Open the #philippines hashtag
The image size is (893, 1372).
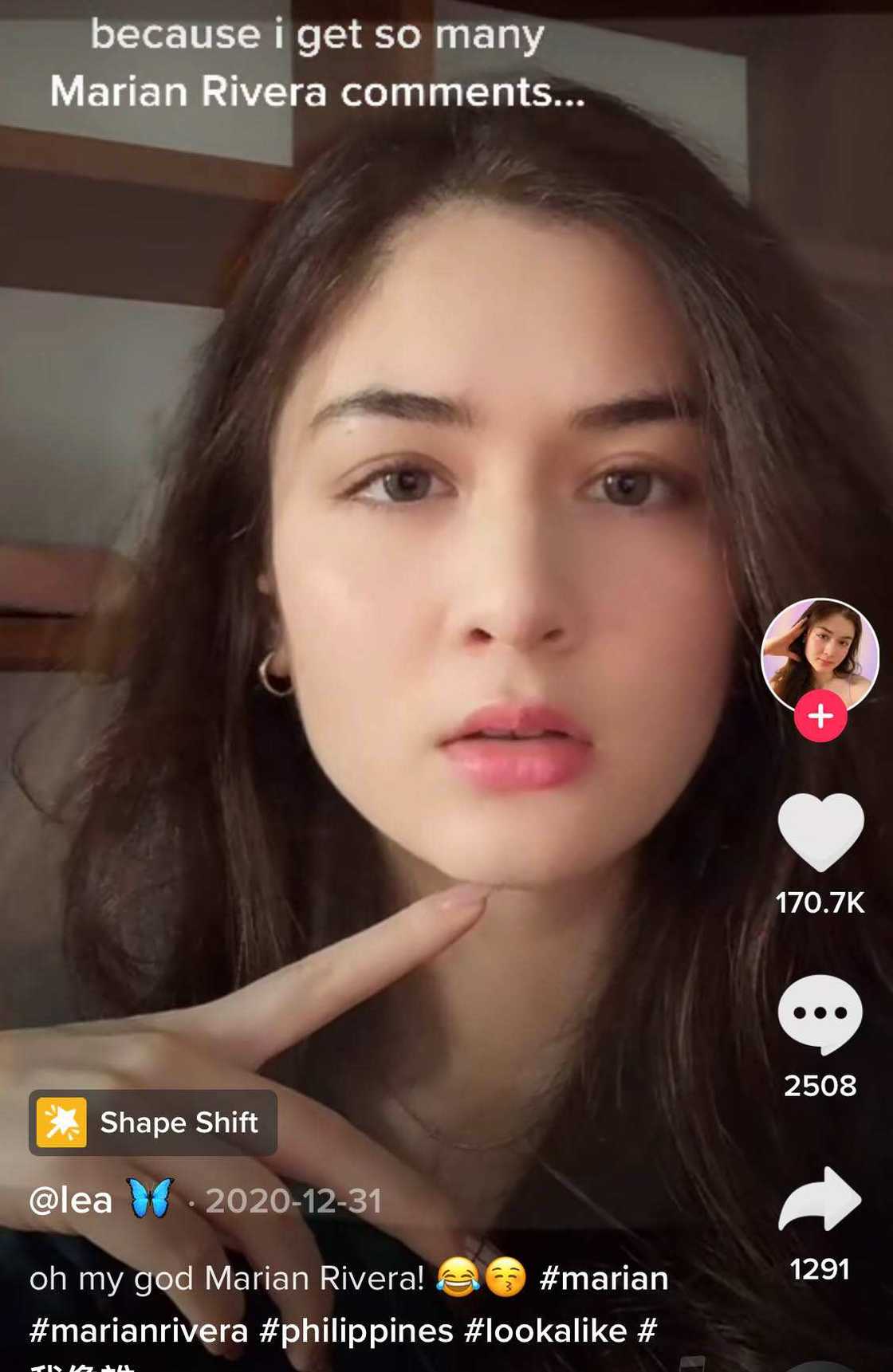pyautogui.click(x=357, y=1331)
